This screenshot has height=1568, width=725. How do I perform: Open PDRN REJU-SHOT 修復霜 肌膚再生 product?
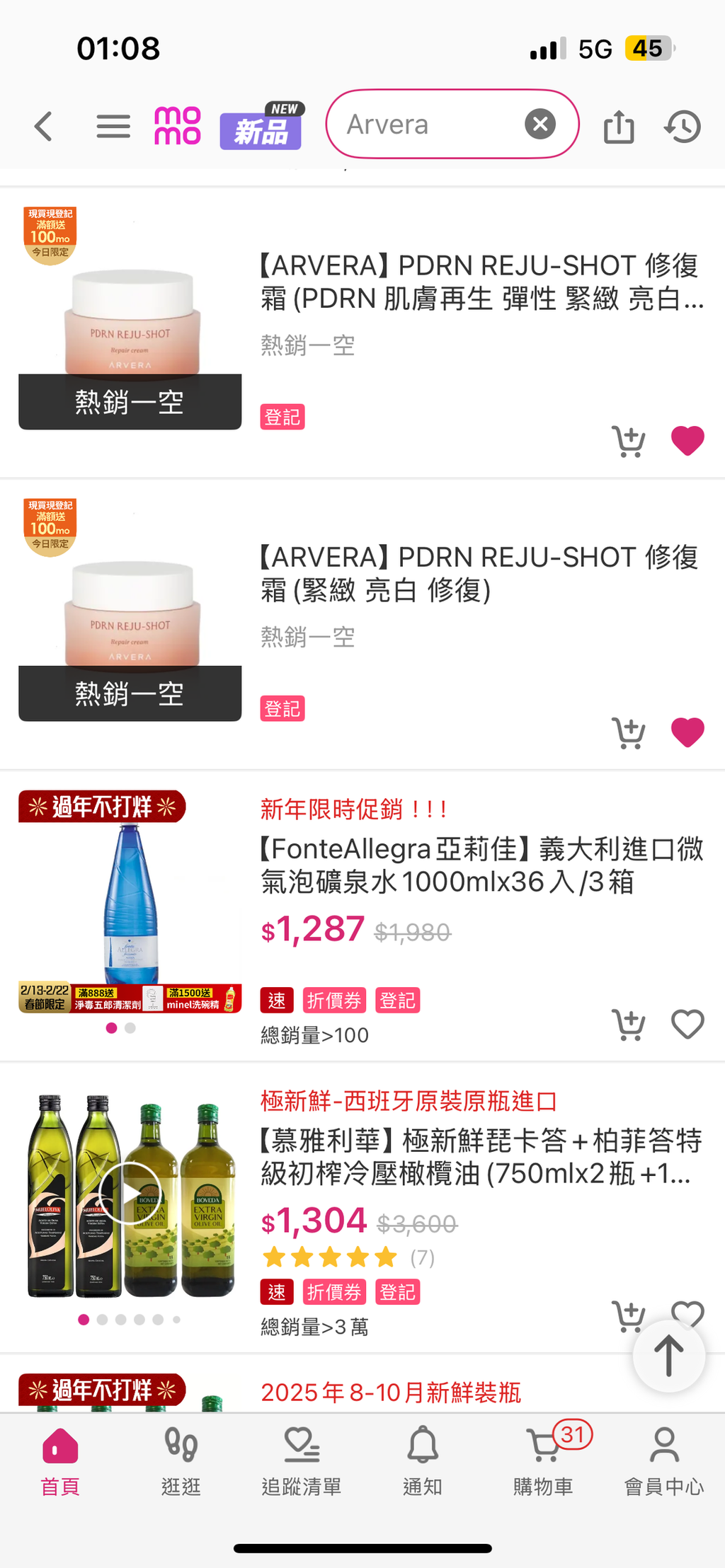pyautogui.click(x=479, y=282)
